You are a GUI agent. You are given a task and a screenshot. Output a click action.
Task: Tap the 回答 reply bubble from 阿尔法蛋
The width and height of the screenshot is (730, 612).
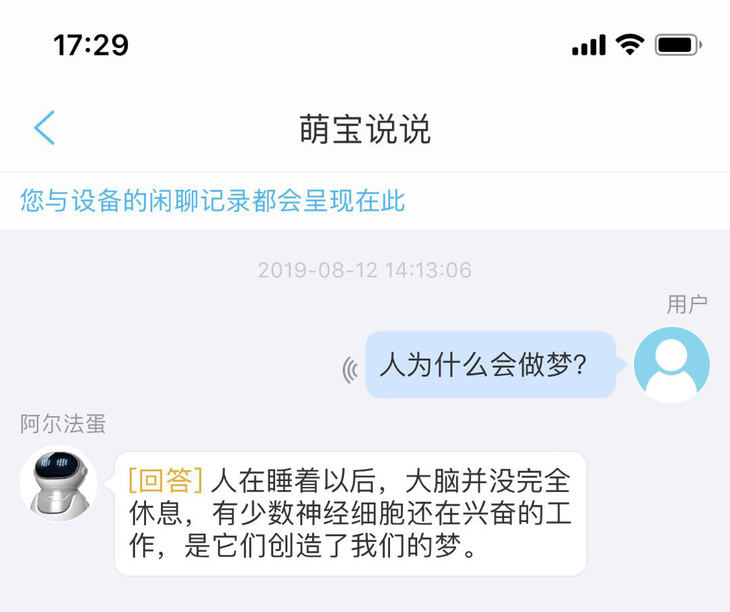(x=350, y=514)
